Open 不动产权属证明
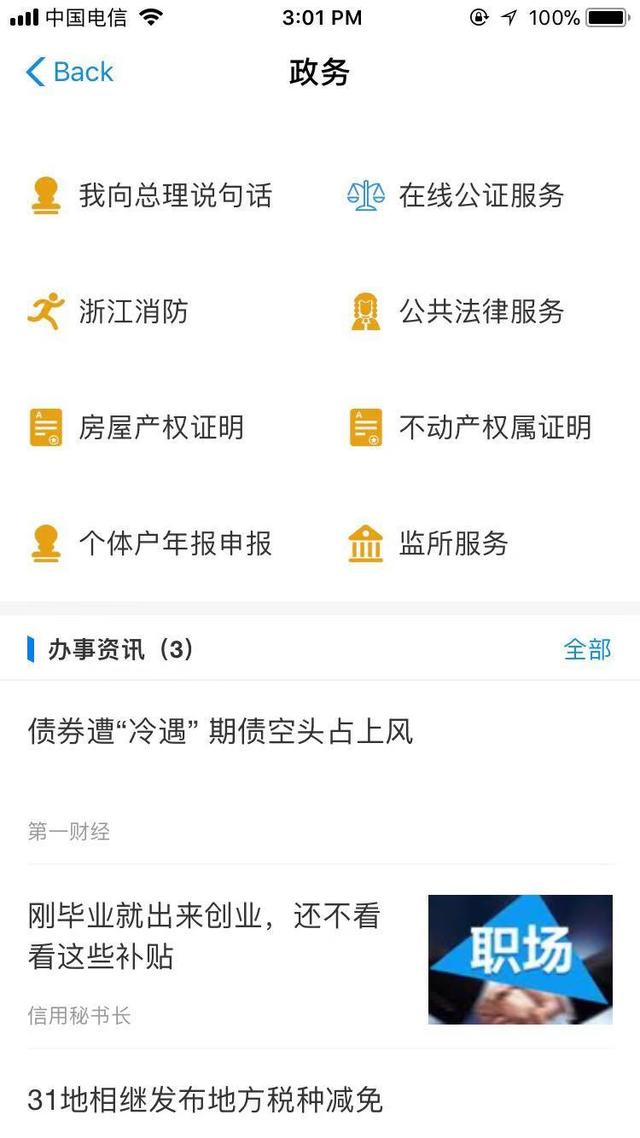 pyautogui.click(x=469, y=427)
